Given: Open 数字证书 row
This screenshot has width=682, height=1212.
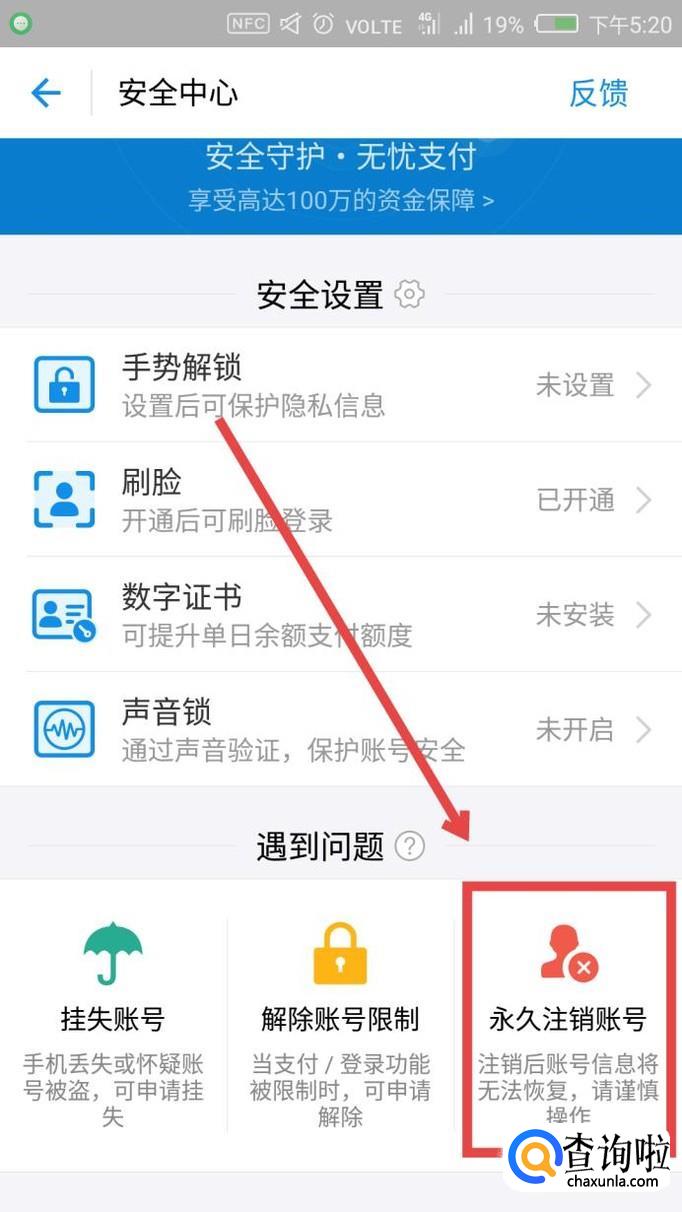Looking at the screenshot, I should pos(341,614).
